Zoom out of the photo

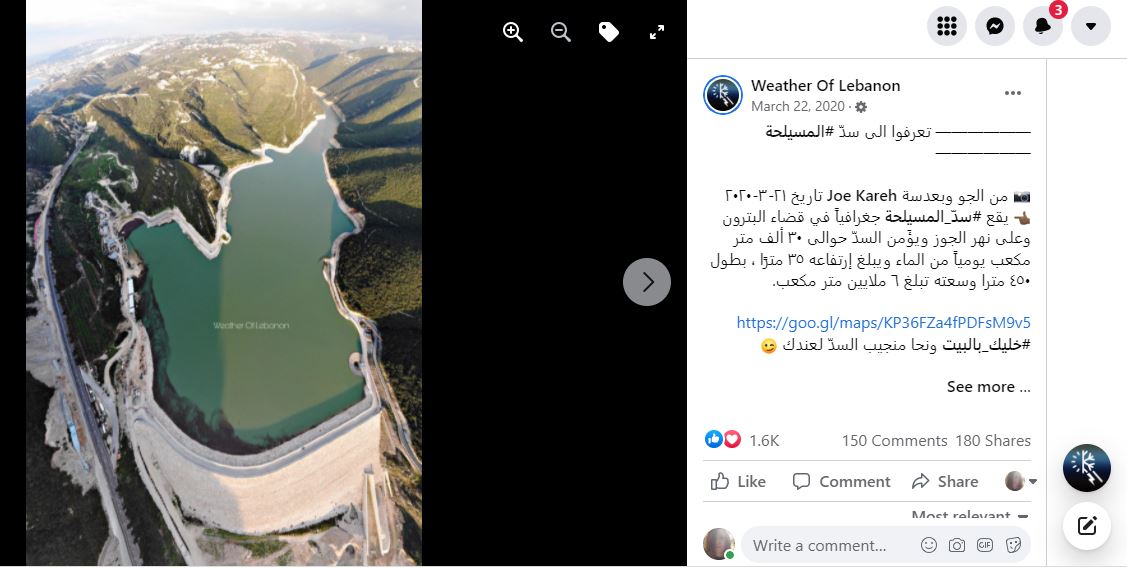point(561,32)
